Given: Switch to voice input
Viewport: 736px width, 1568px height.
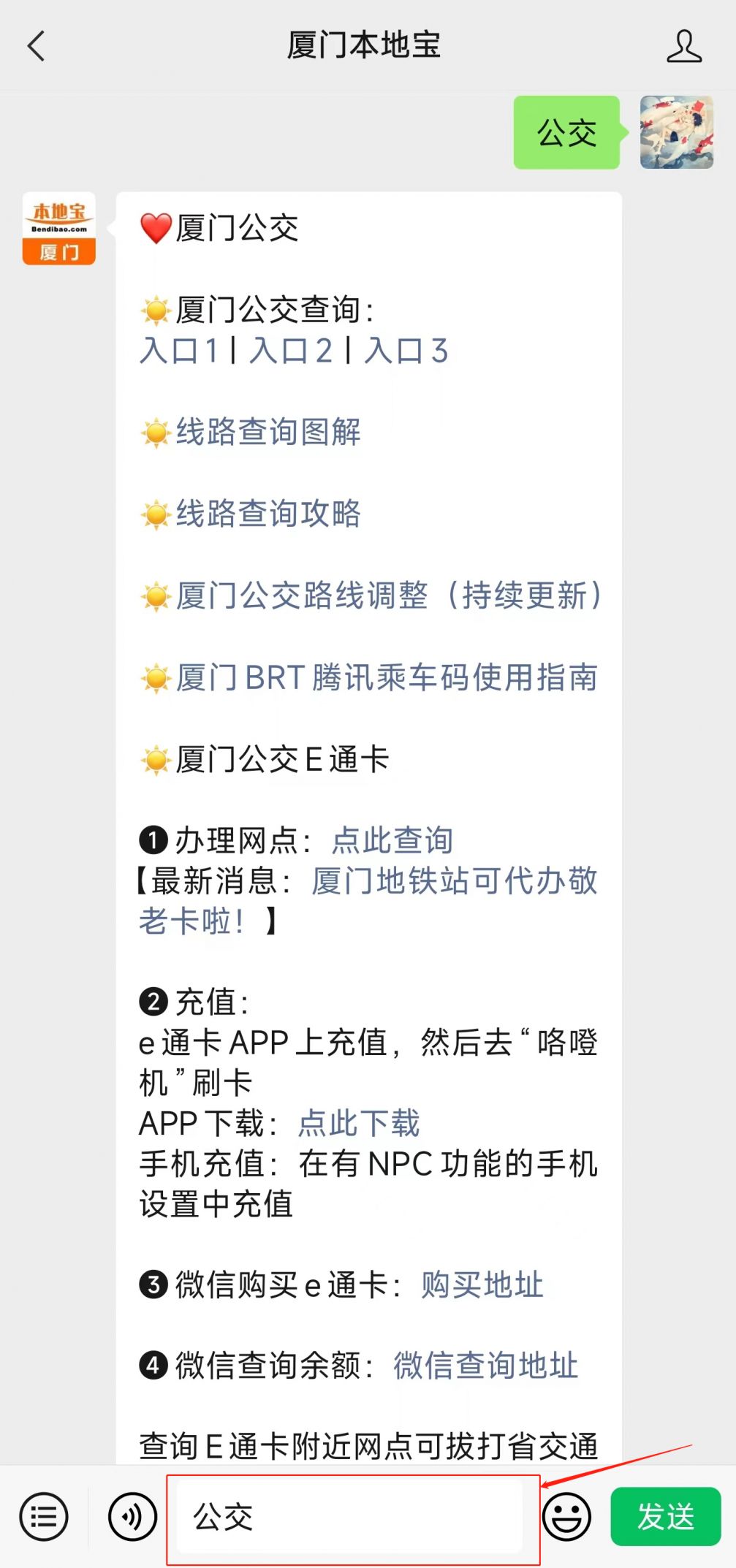Looking at the screenshot, I should click(x=132, y=1517).
